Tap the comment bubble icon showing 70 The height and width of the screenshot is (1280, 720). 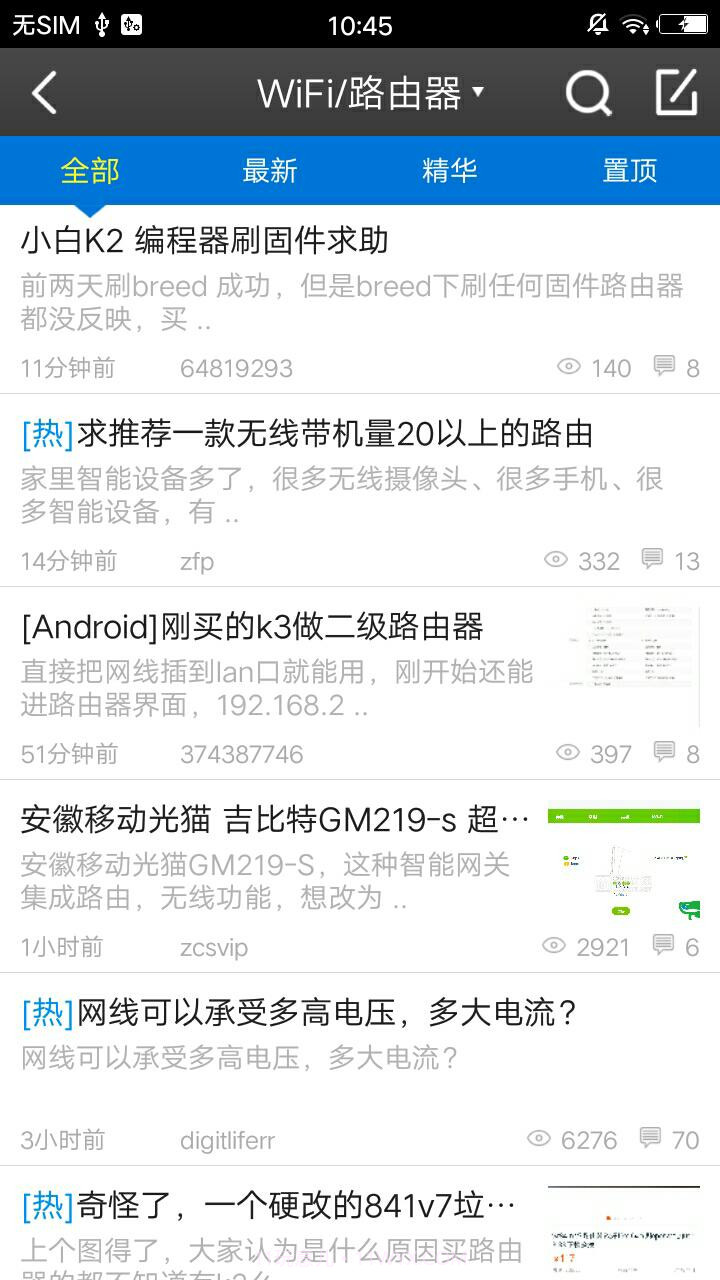tap(651, 1137)
